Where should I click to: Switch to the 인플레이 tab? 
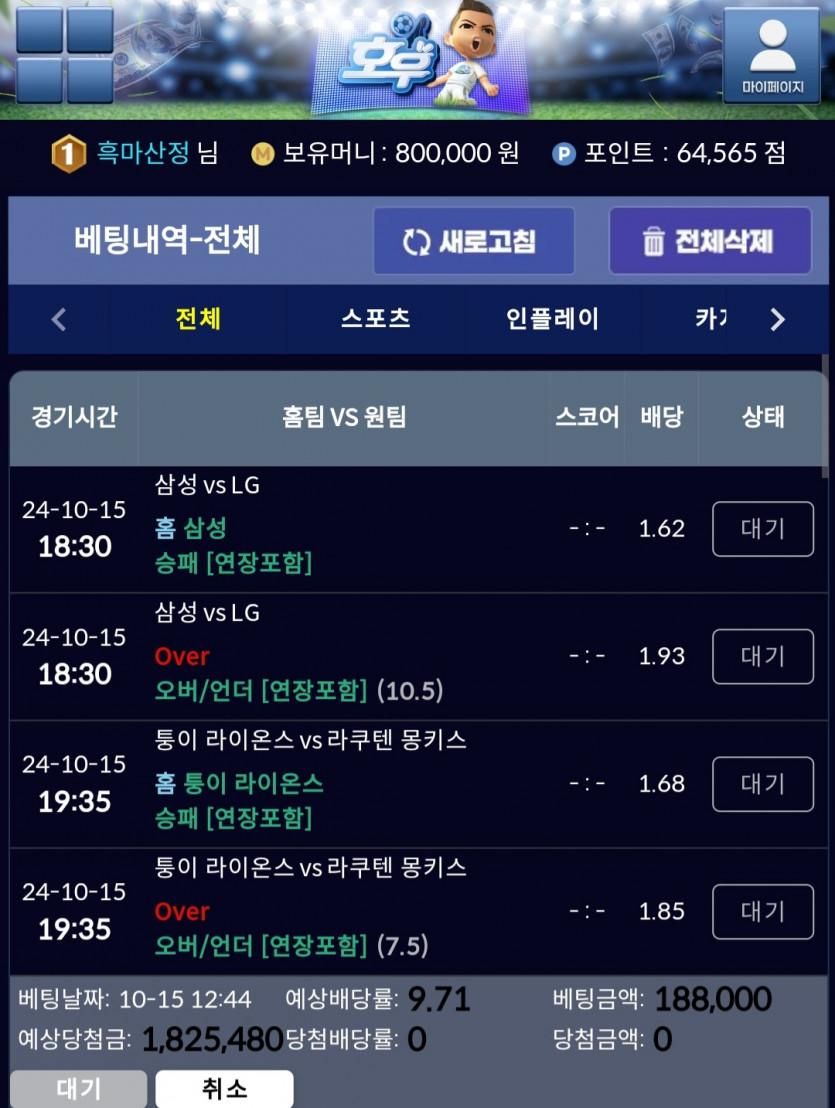coord(552,319)
